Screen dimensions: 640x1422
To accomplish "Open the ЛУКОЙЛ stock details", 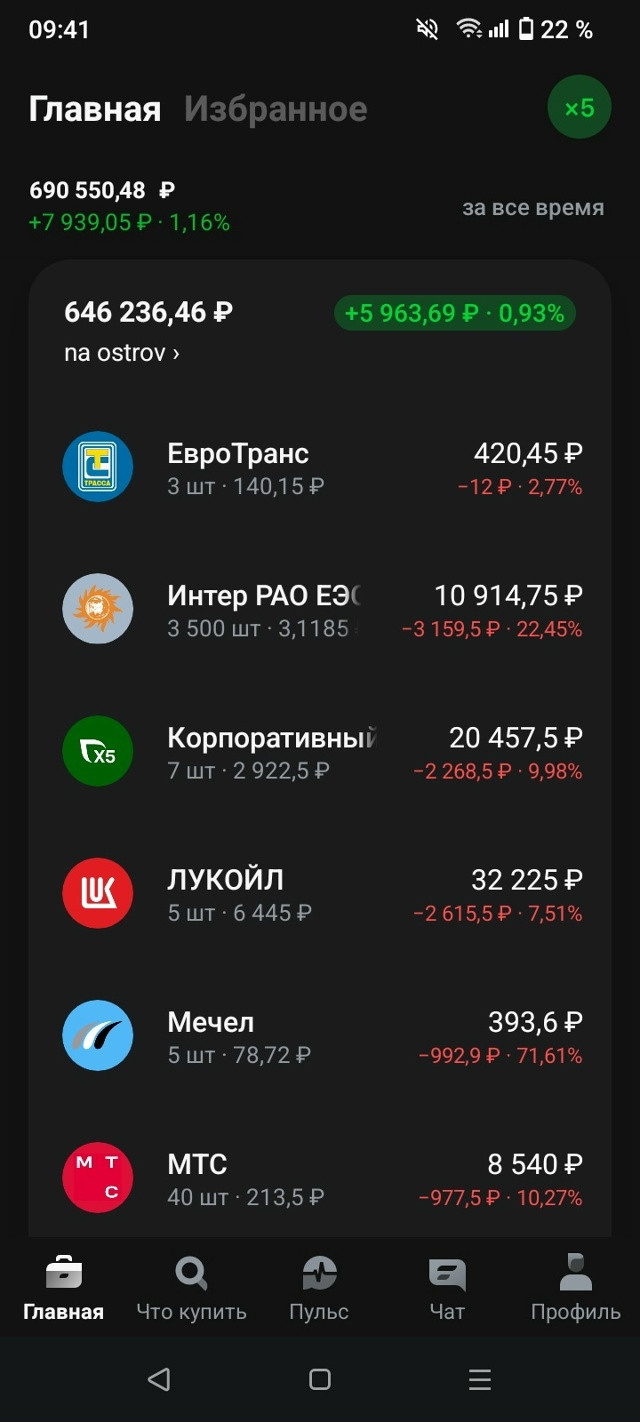I will (x=320, y=894).
